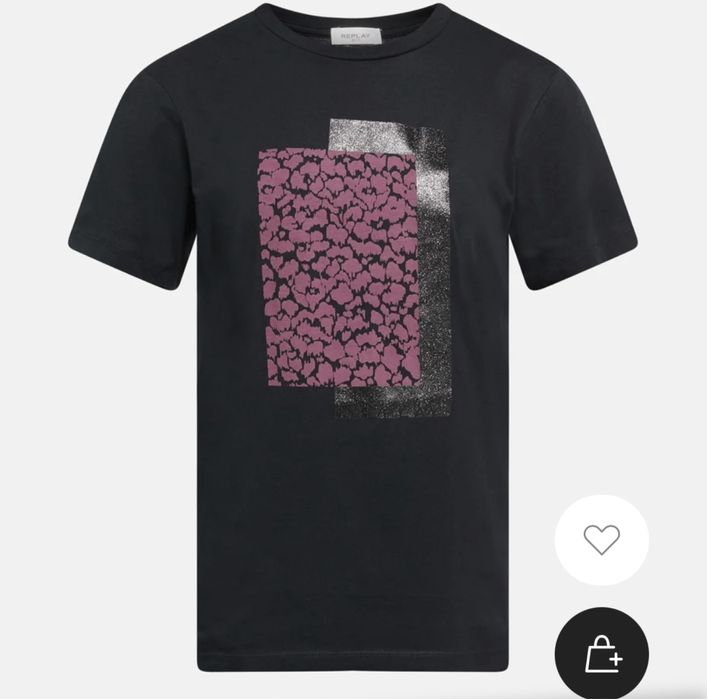
Task: Add the Replay t-shirt to wishlist
Action: point(601,539)
